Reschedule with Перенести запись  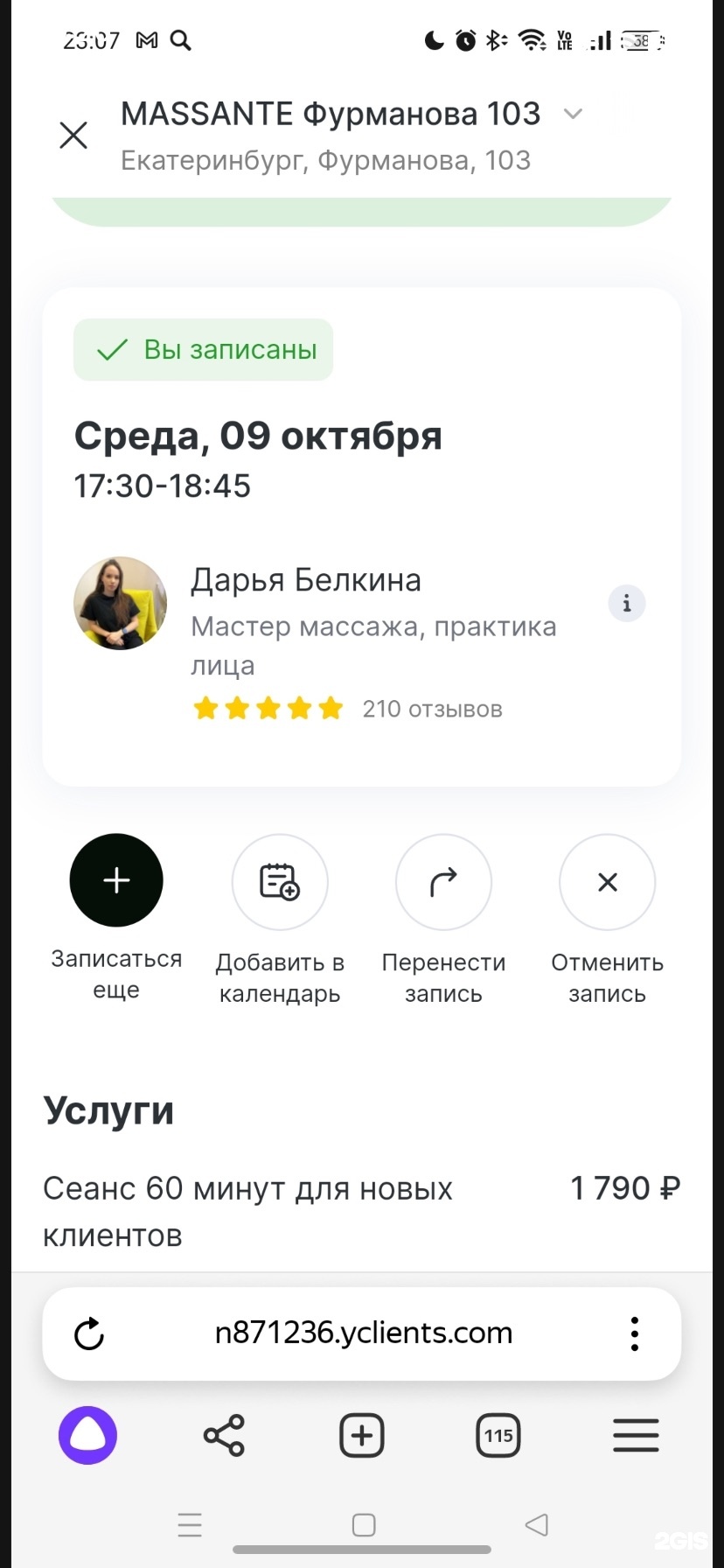443,882
